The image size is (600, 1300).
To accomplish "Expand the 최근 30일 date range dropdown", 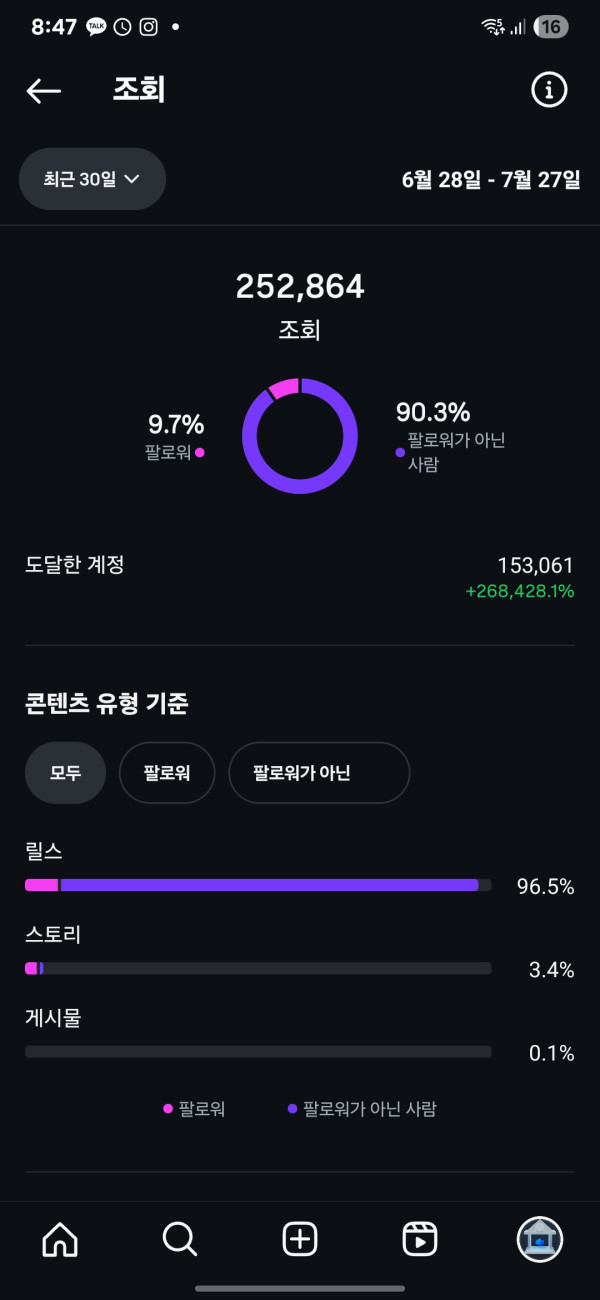I will point(92,179).
